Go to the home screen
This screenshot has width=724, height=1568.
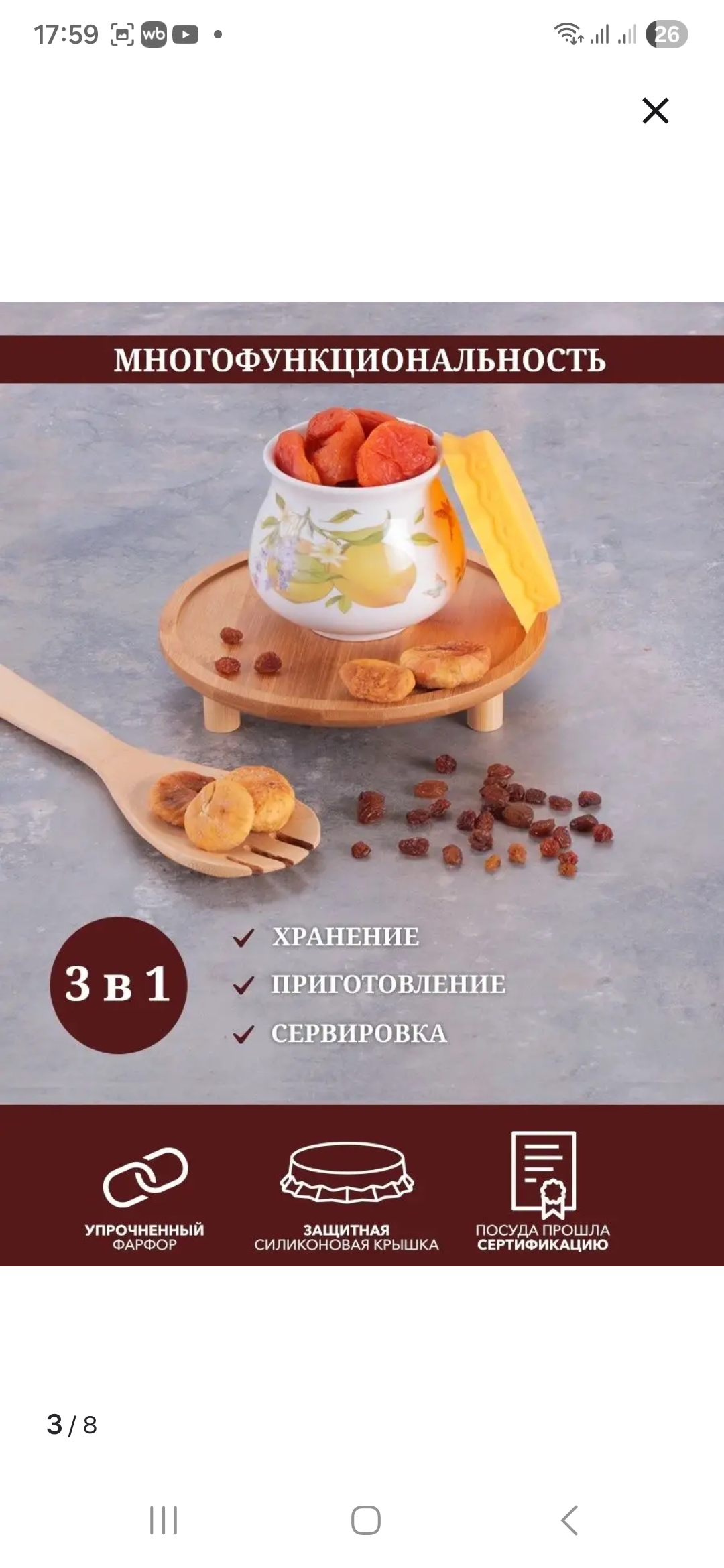[366, 1520]
